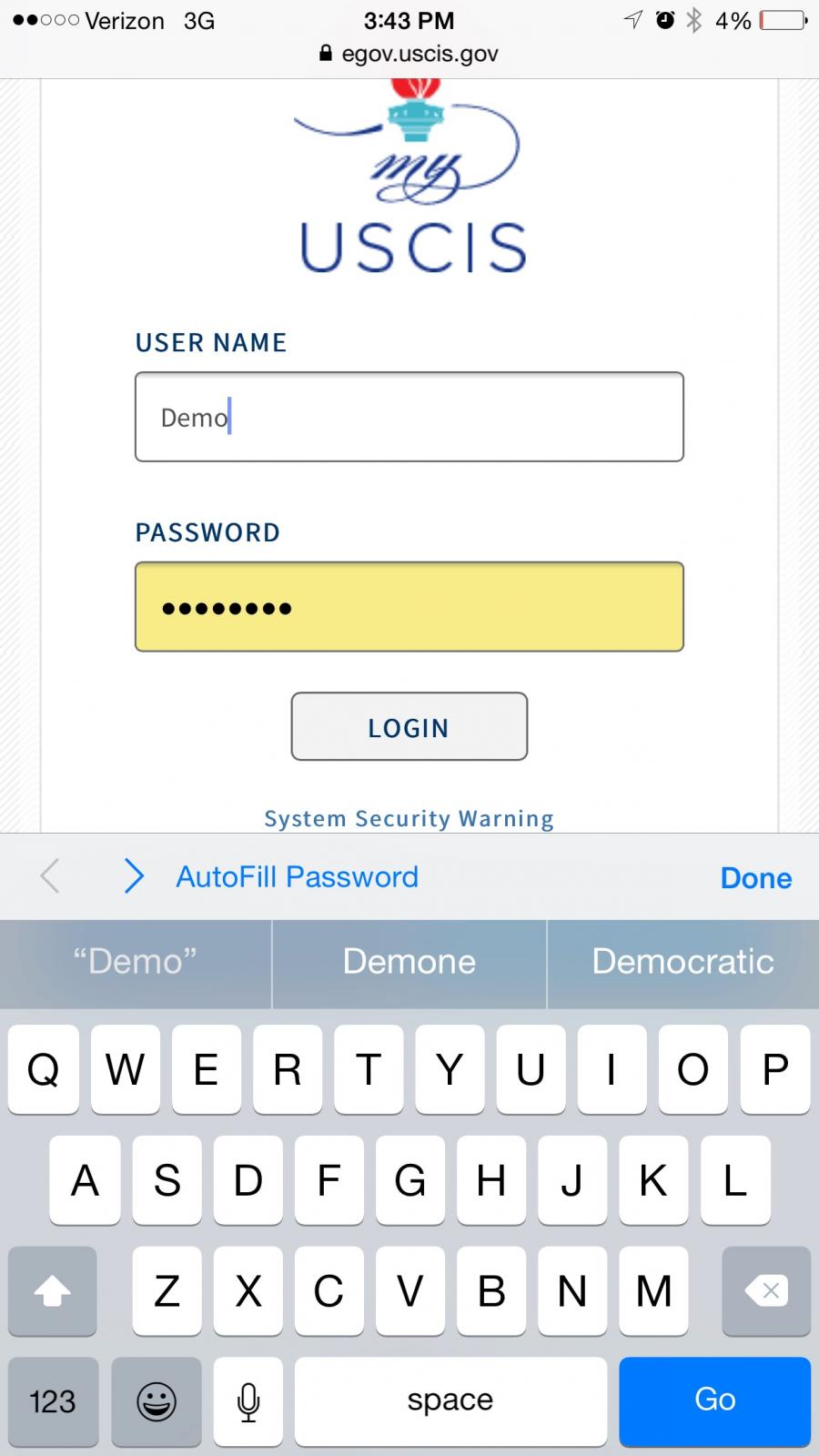Focus the Password field
The image size is (819, 1456).
coord(409,607)
